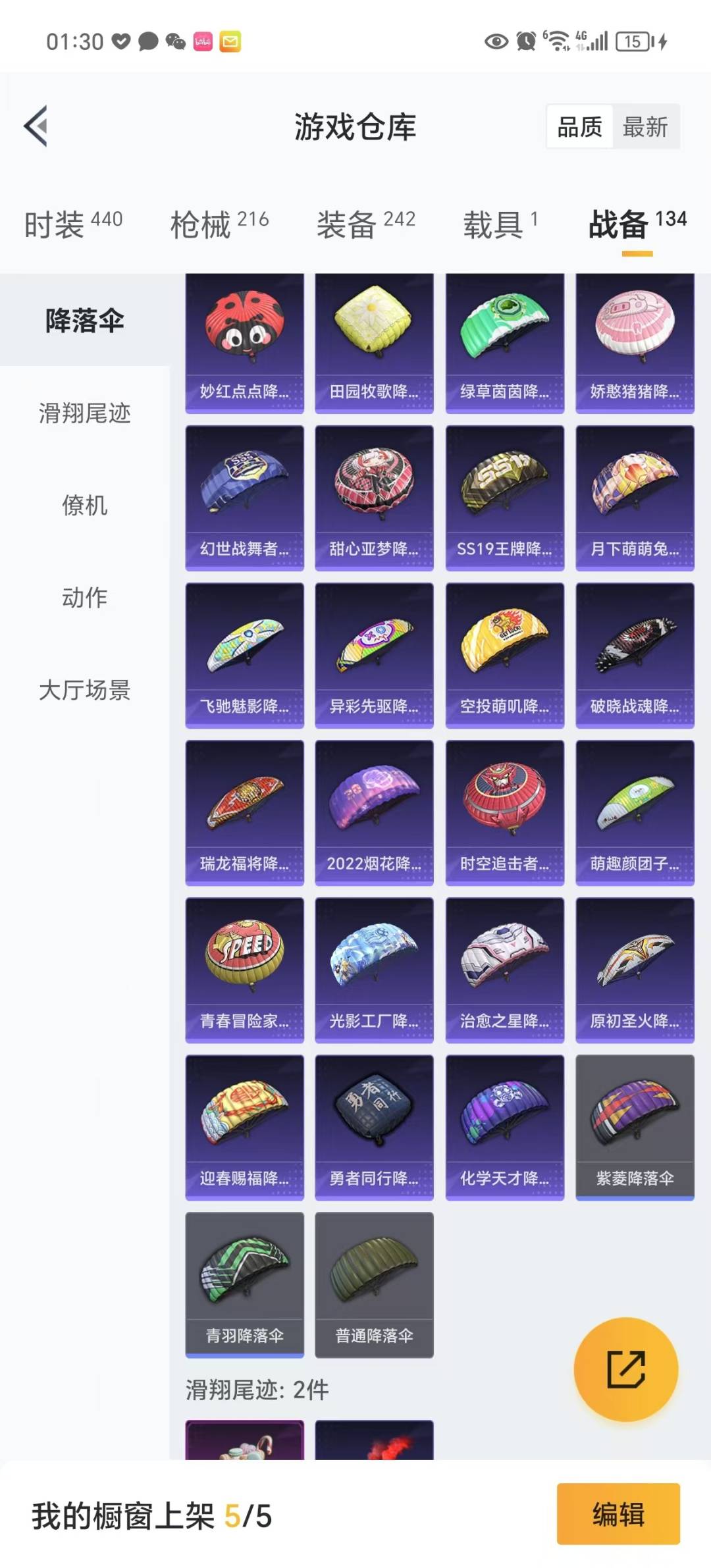
Task: View the SS19王牌 parachute
Action: [504, 498]
